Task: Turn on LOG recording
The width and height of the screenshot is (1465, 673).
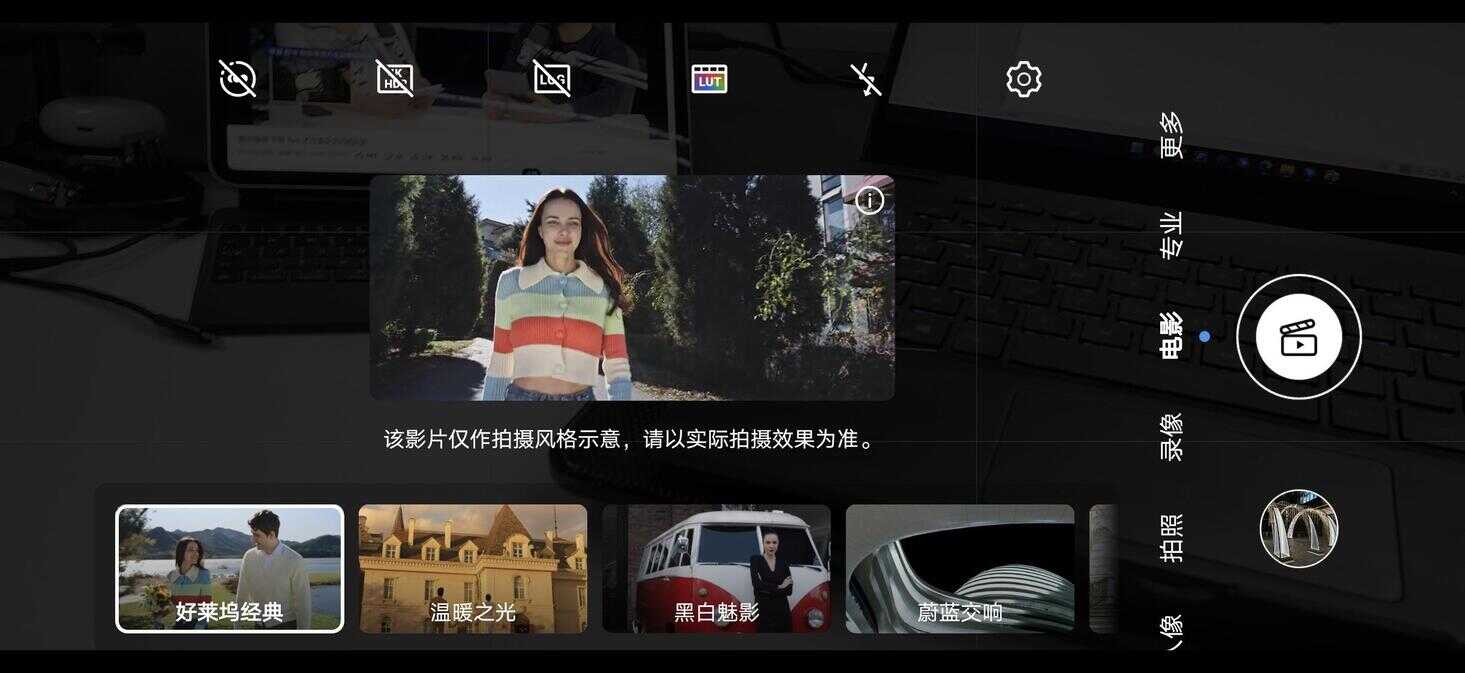Action: 552,79
